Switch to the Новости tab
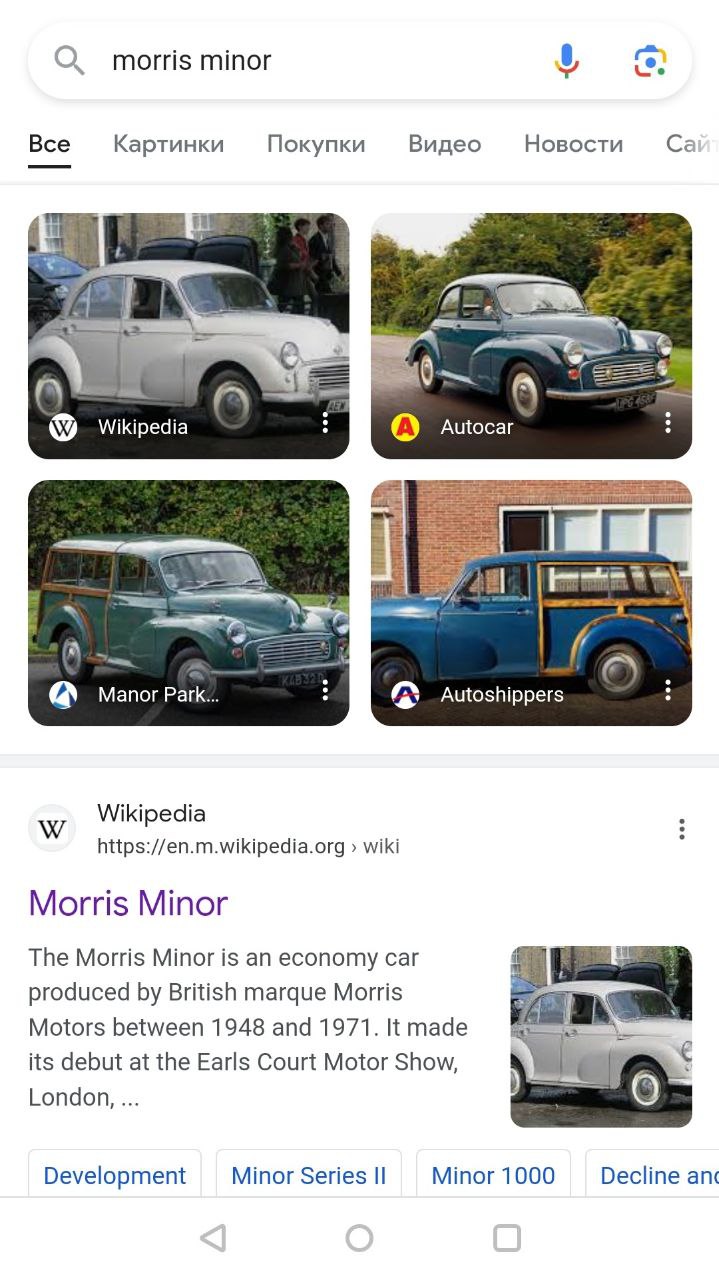This screenshot has width=719, height=1280. click(573, 144)
